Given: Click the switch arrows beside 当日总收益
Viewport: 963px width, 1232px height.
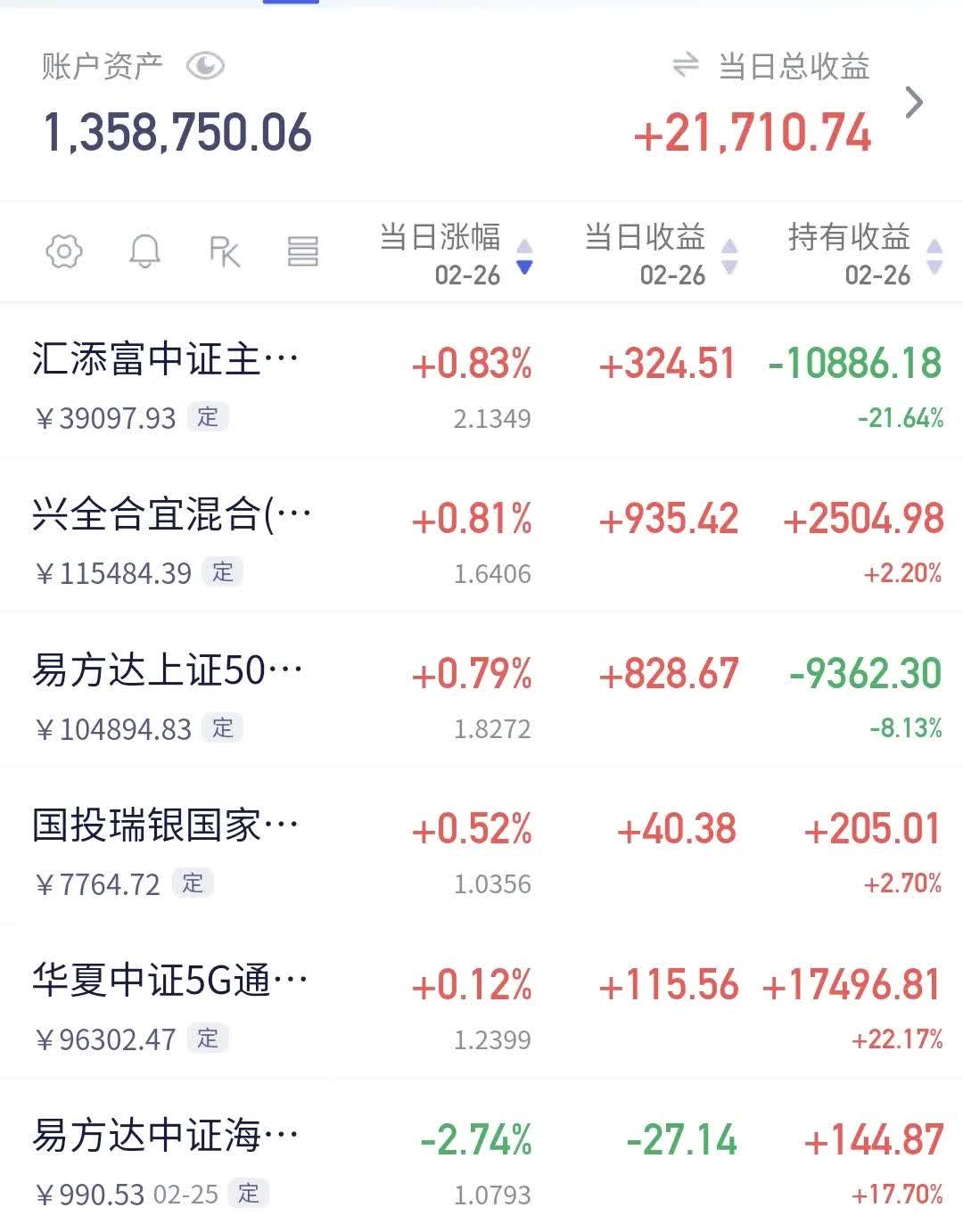Looking at the screenshot, I should [683, 67].
